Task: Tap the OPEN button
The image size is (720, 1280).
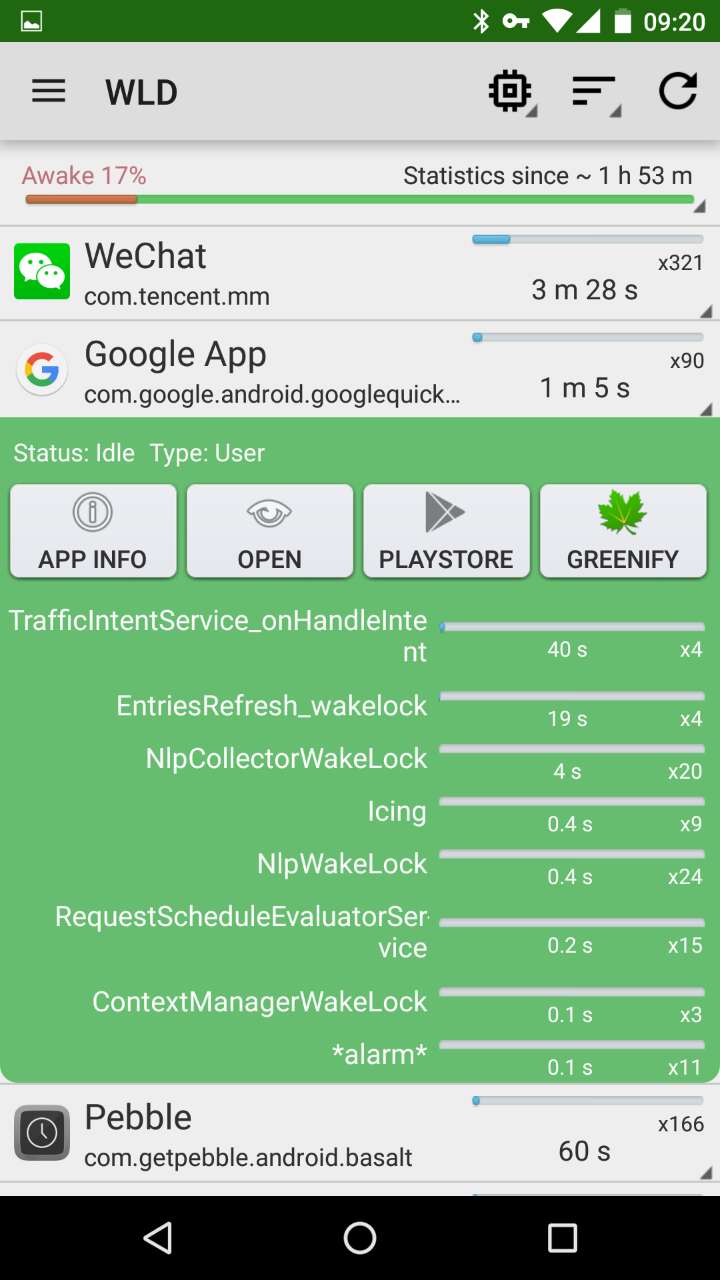Action: [270, 532]
